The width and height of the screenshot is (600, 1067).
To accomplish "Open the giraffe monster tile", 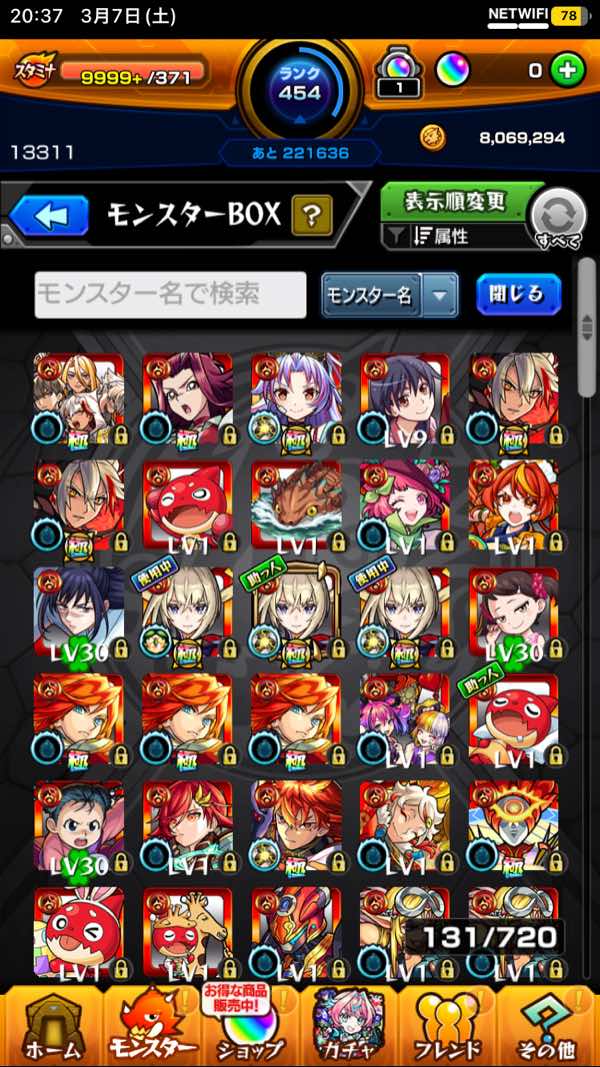I will click(187, 934).
